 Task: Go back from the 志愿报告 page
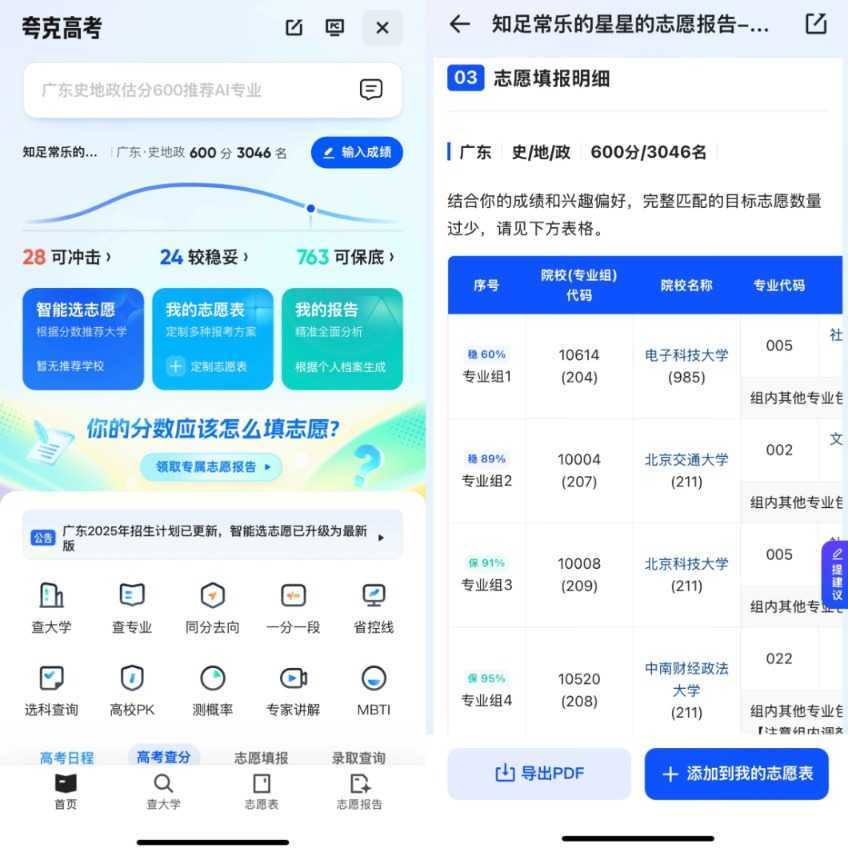click(459, 24)
